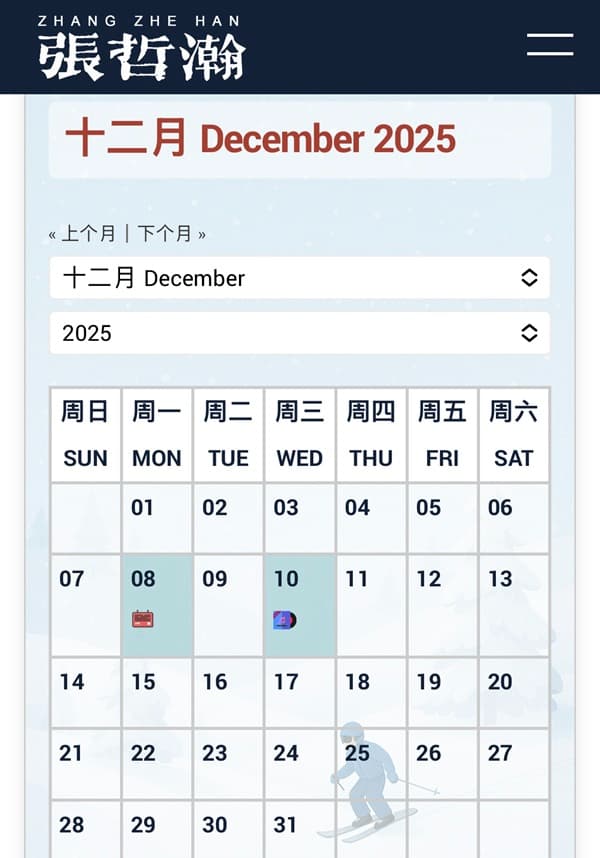Open the hamburger menu
This screenshot has width=600, height=858.
[549, 44]
